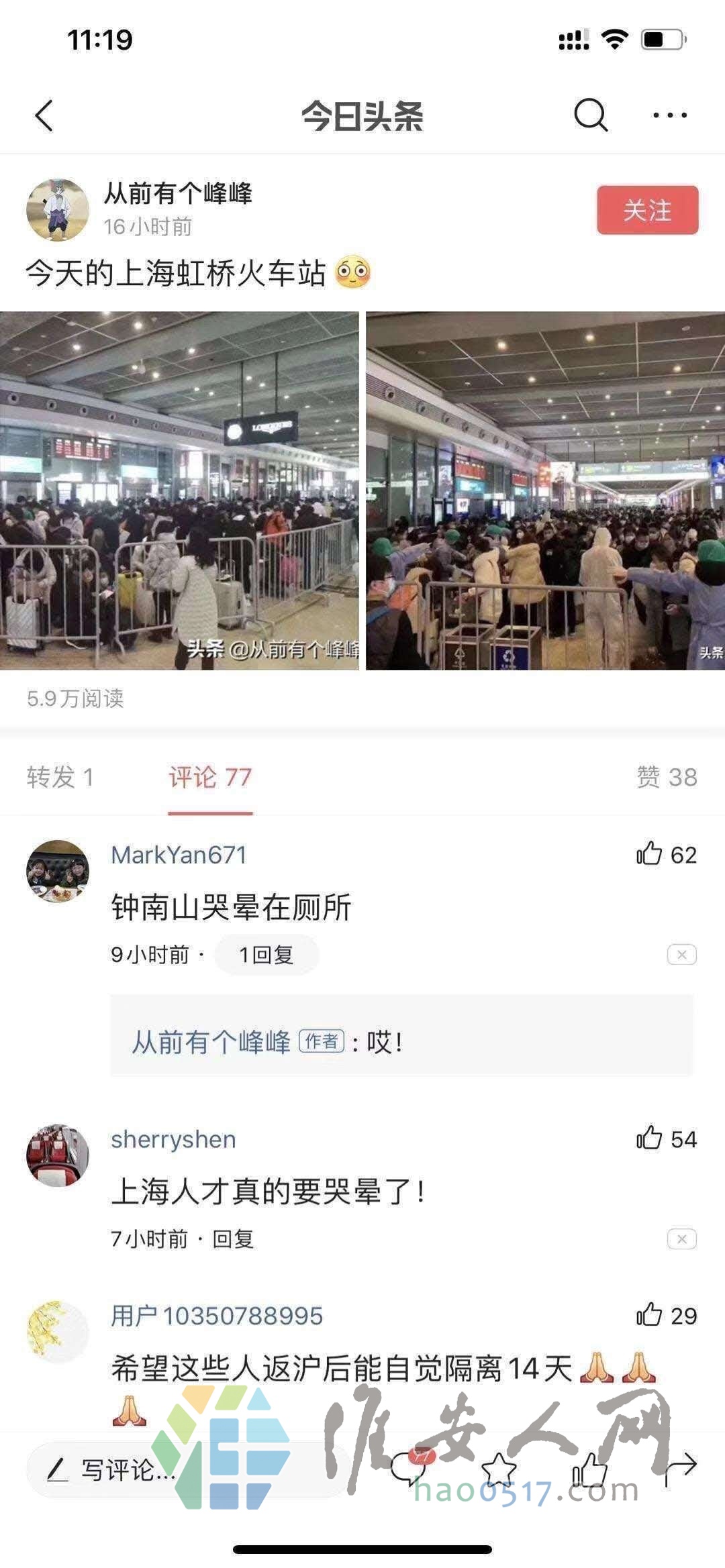Switch to the 转发 1 tab
The image size is (725, 1568).
pyautogui.click(x=60, y=777)
